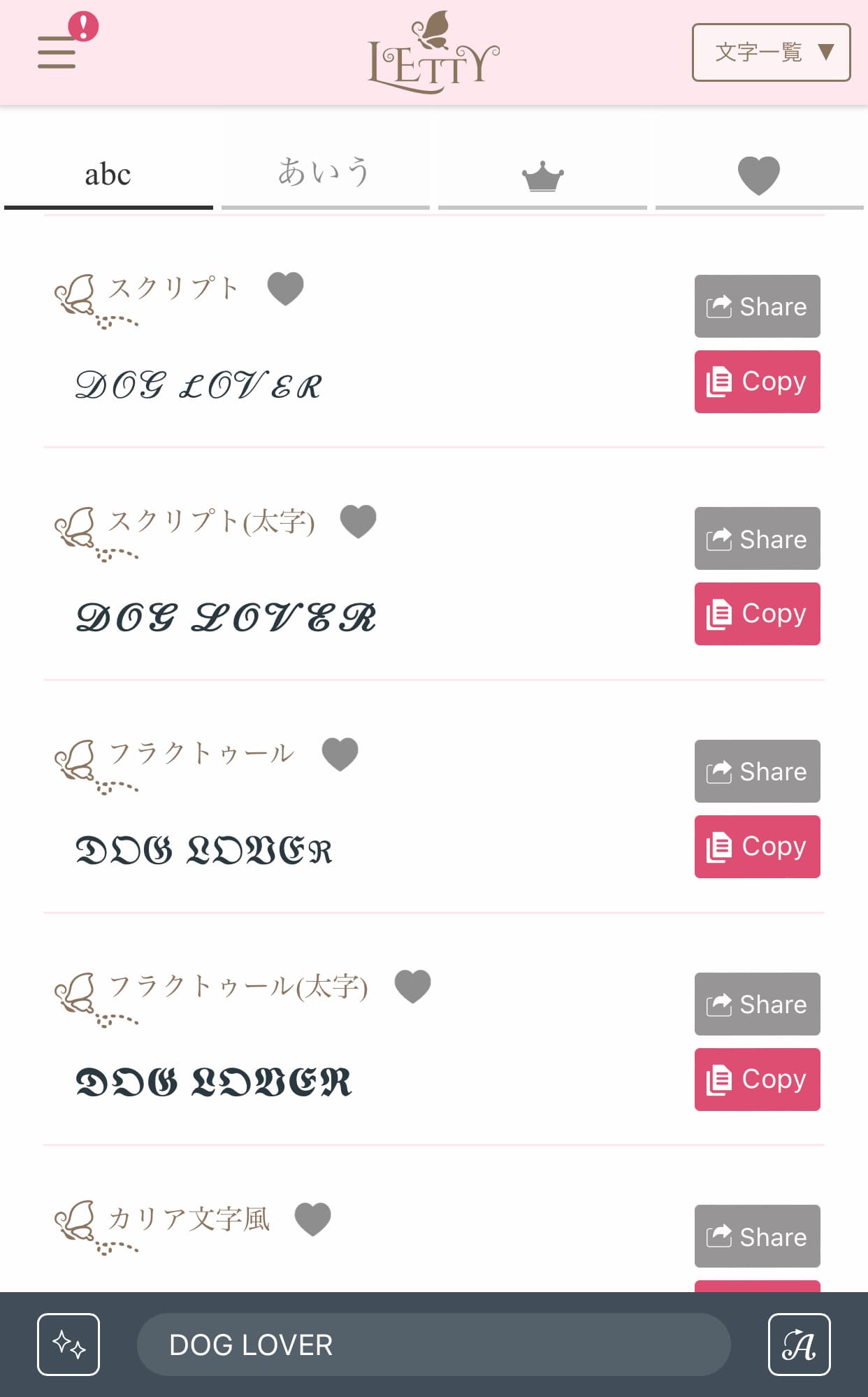This screenshot has height=1397, width=868.
Task: Copy the フラクトゥール styled text
Action: [x=757, y=847]
